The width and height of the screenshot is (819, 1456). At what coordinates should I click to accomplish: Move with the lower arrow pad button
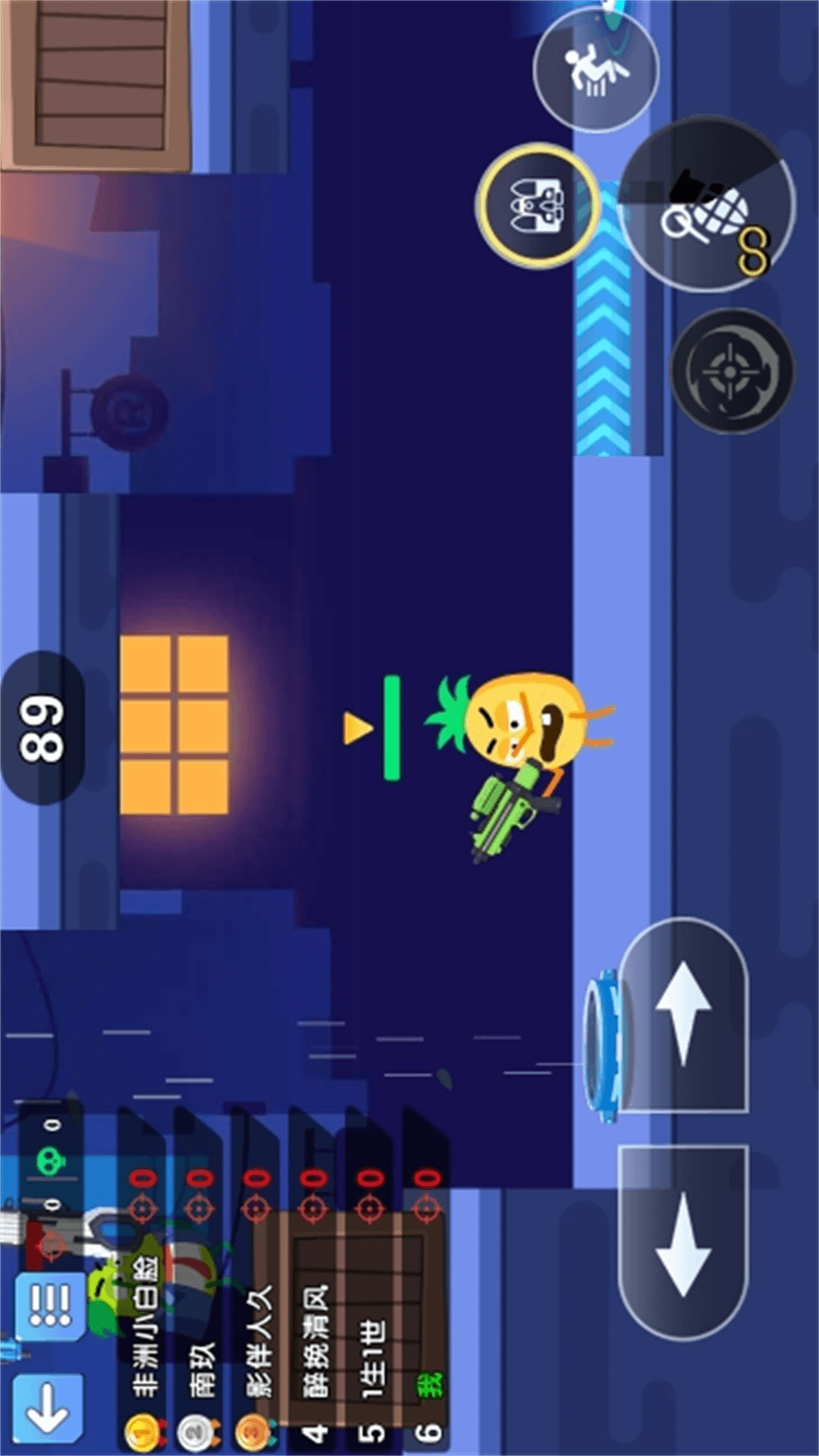(684, 1244)
